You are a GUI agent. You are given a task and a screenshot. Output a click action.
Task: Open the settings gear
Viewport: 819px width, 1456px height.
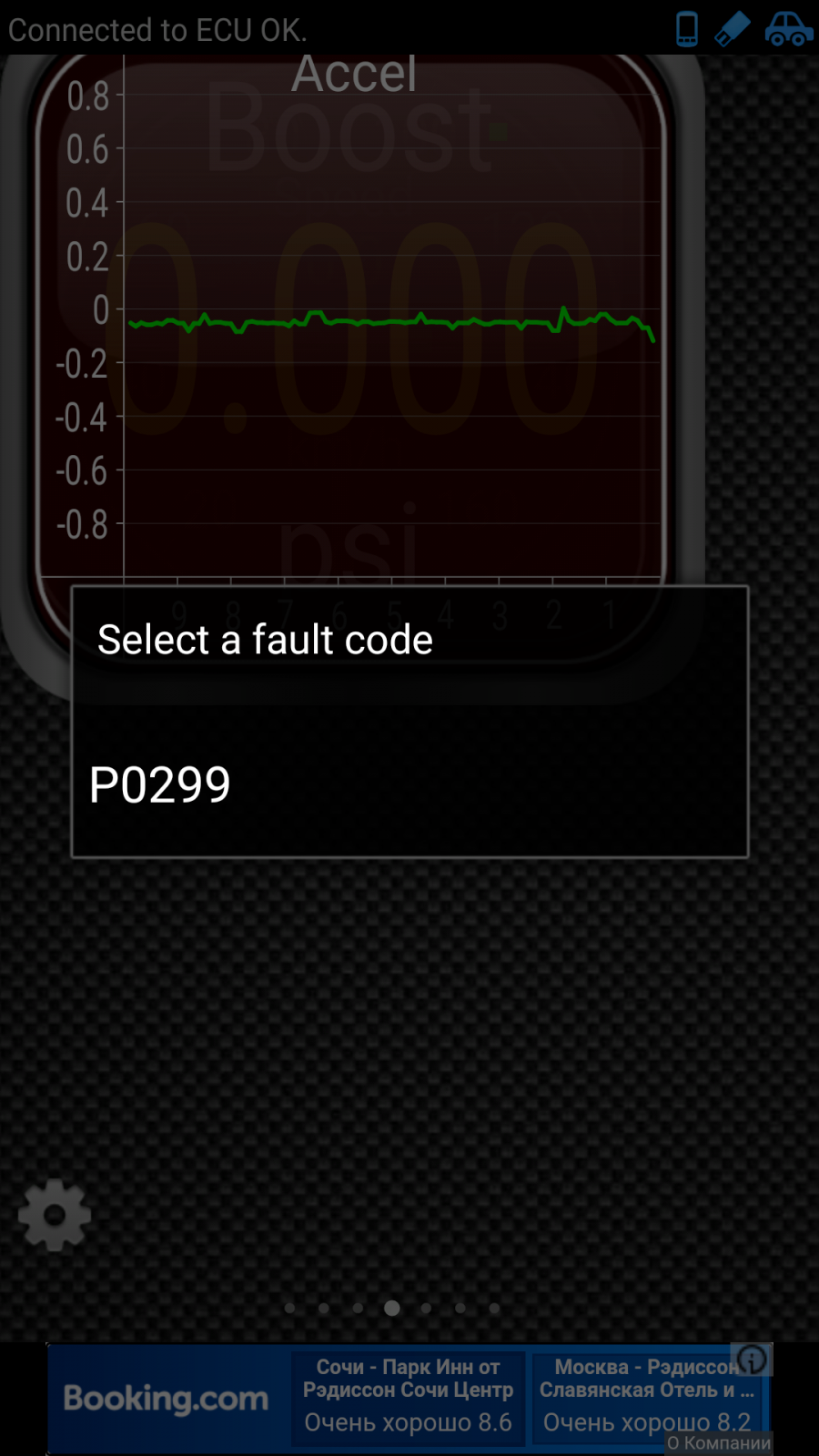click(x=55, y=1215)
